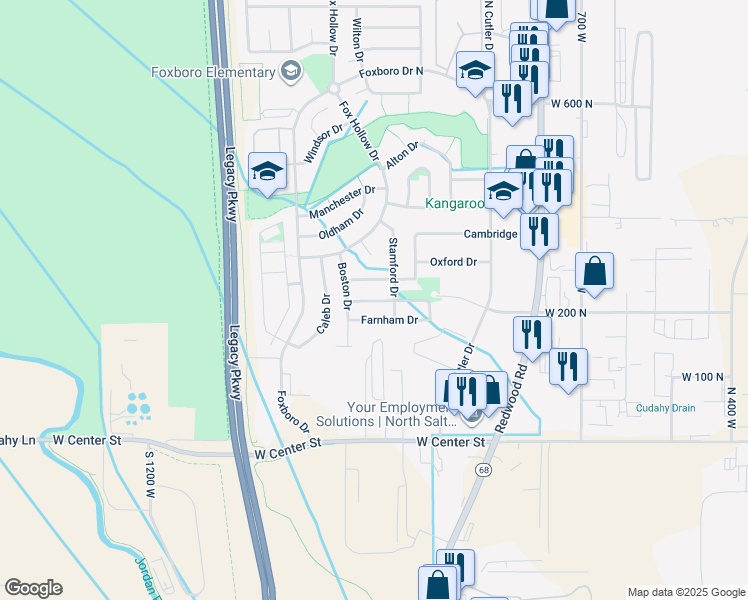Select the school marker next to Kangaroo label
This screenshot has width=748, height=600.
point(502,192)
